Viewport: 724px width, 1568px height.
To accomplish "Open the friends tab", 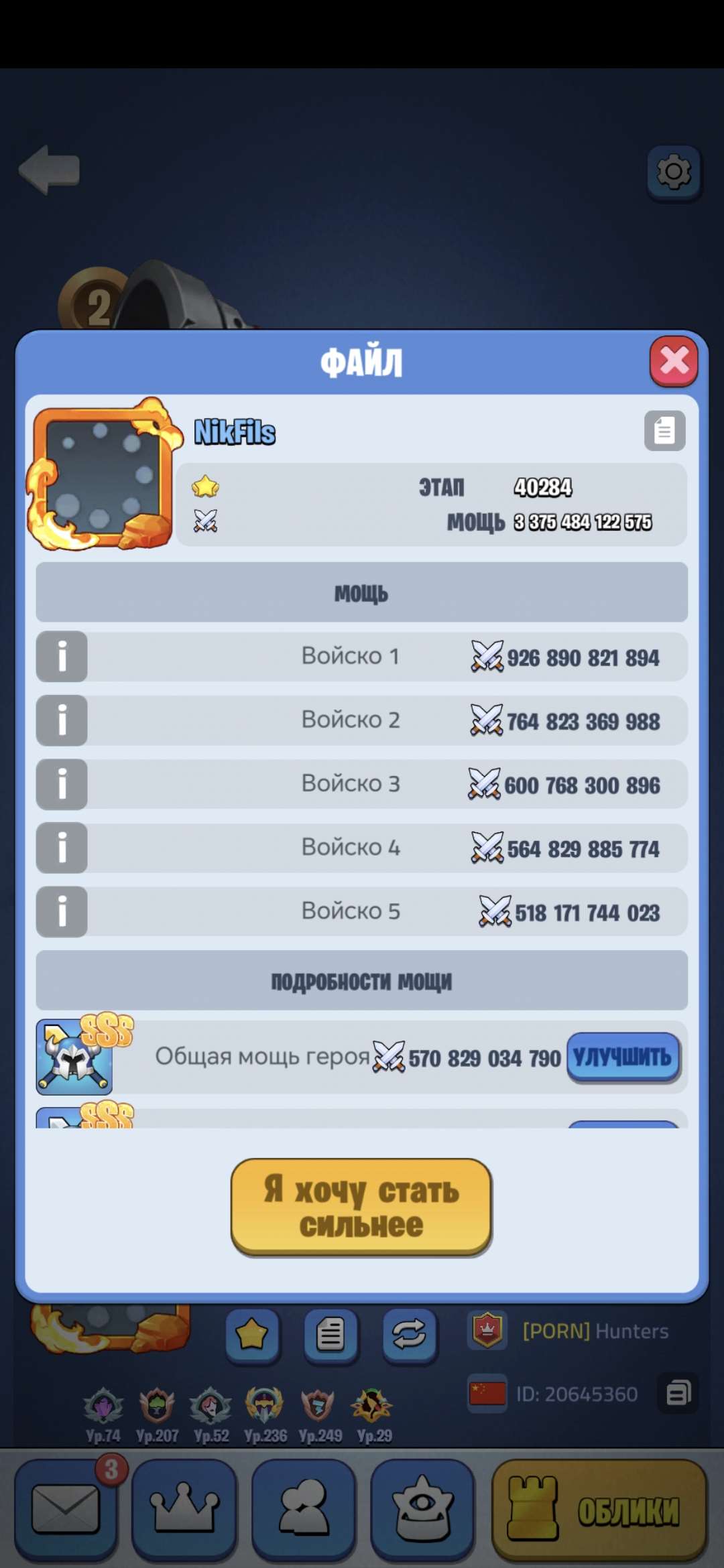I will pos(304,1509).
